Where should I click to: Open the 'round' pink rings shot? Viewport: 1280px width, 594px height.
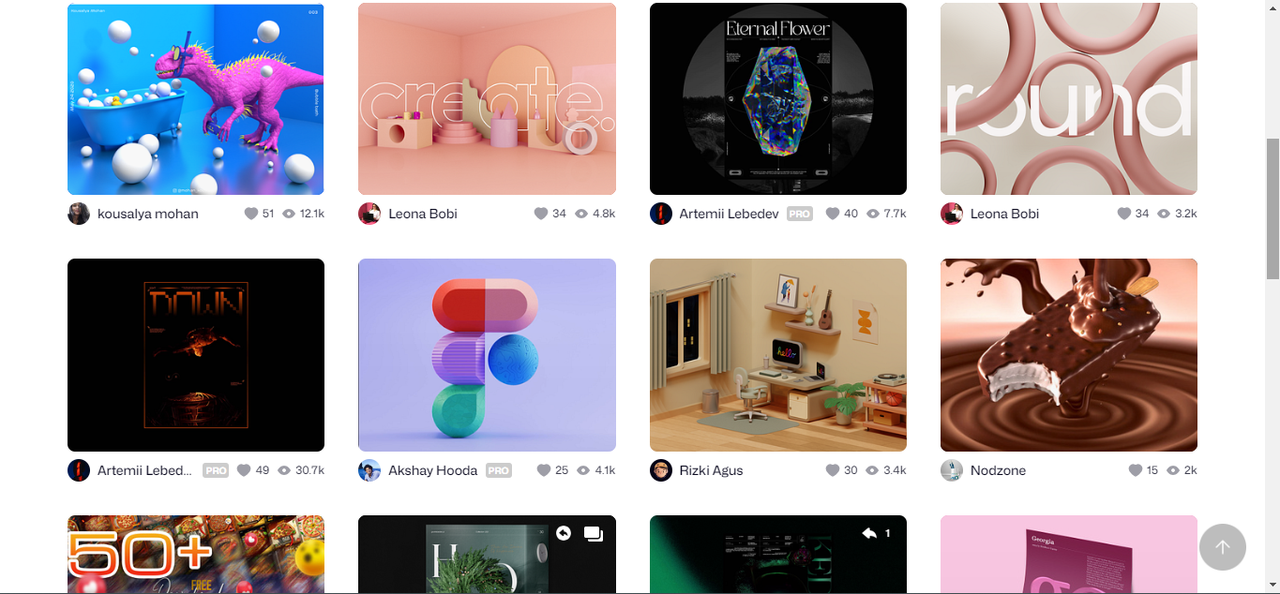point(1068,98)
